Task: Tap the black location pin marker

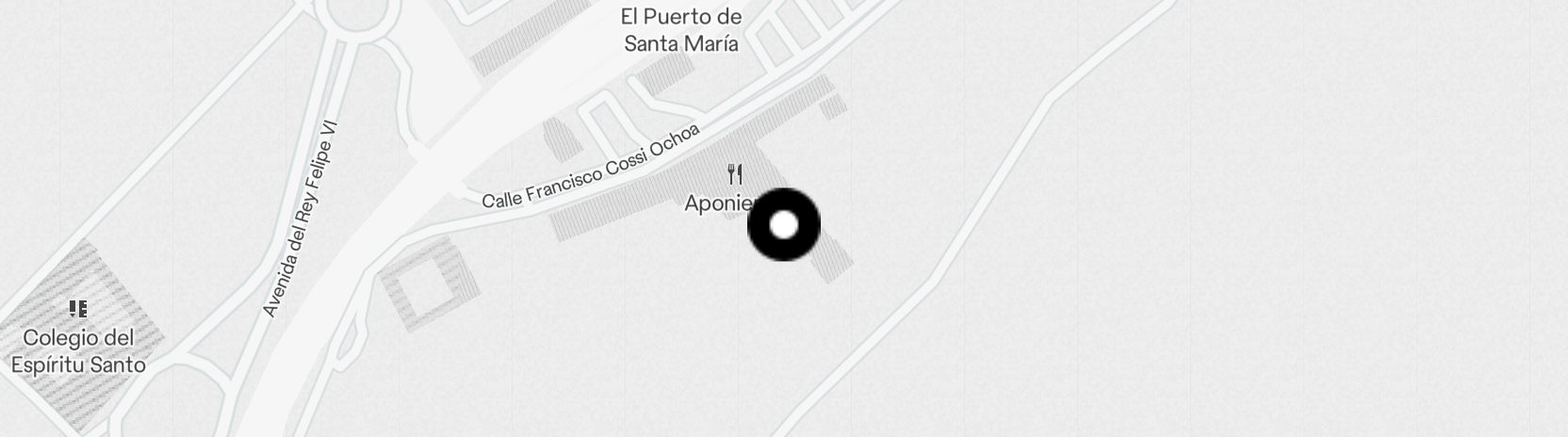Action: point(783,225)
